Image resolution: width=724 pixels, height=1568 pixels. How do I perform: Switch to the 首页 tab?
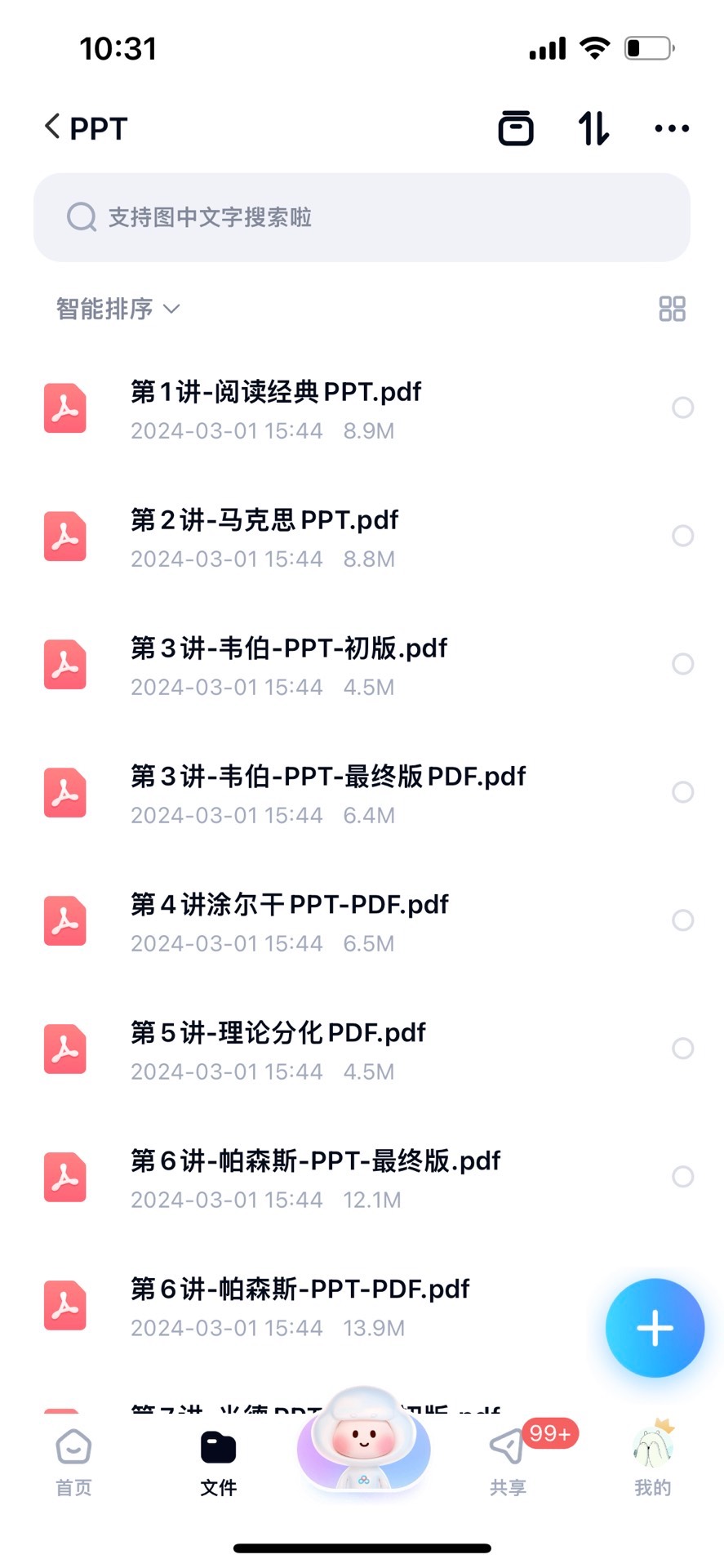click(73, 1463)
